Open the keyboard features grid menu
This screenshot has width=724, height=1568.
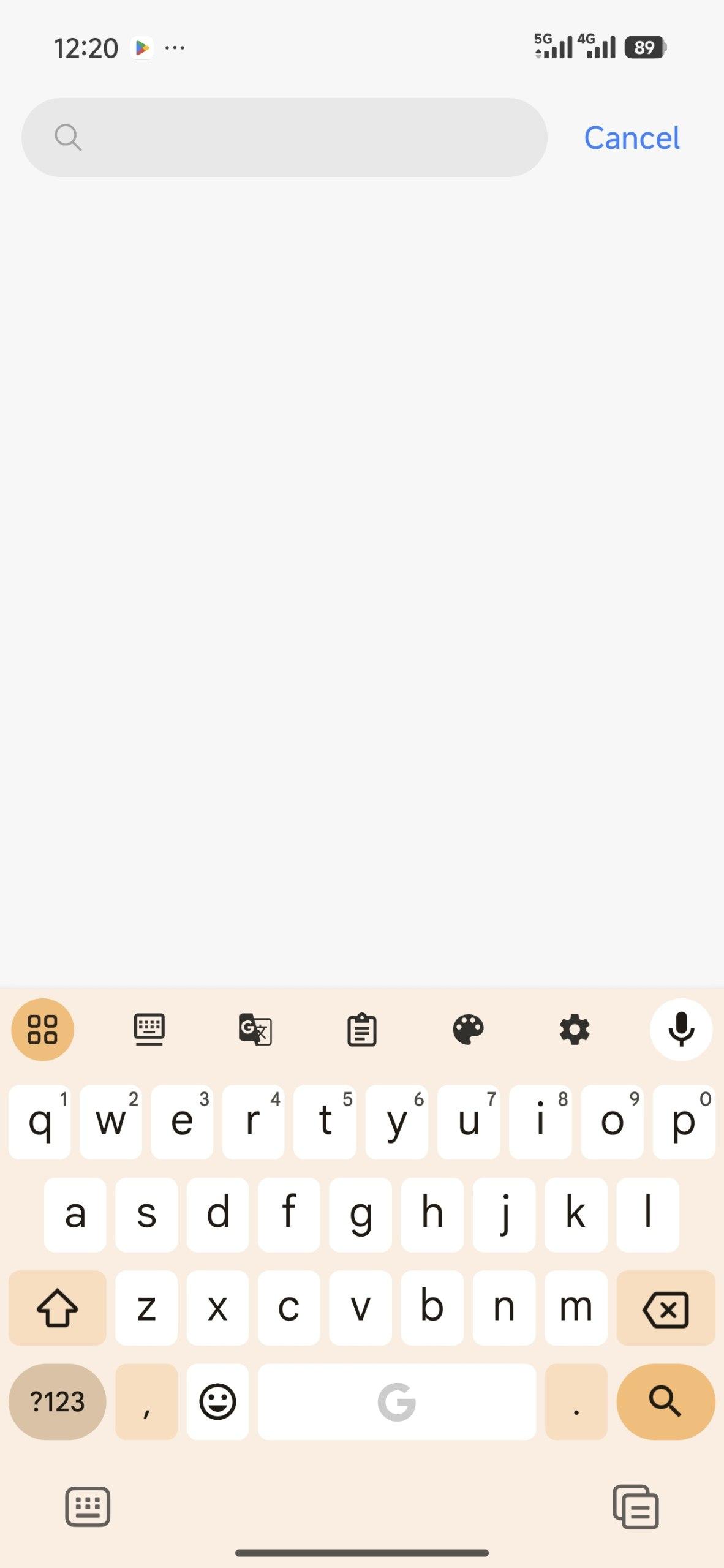click(42, 1030)
